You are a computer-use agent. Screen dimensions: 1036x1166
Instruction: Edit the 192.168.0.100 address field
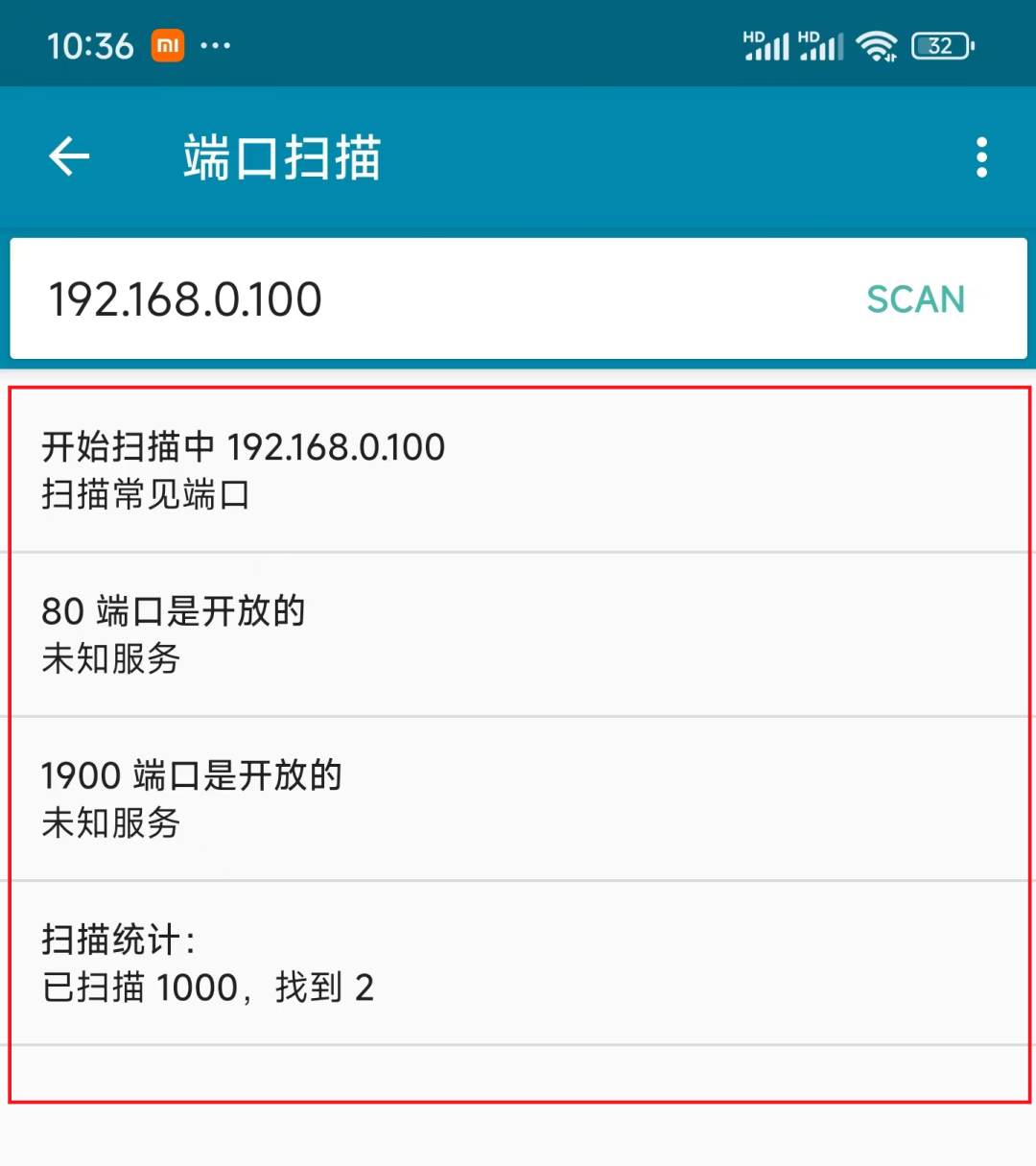(x=384, y=299)
